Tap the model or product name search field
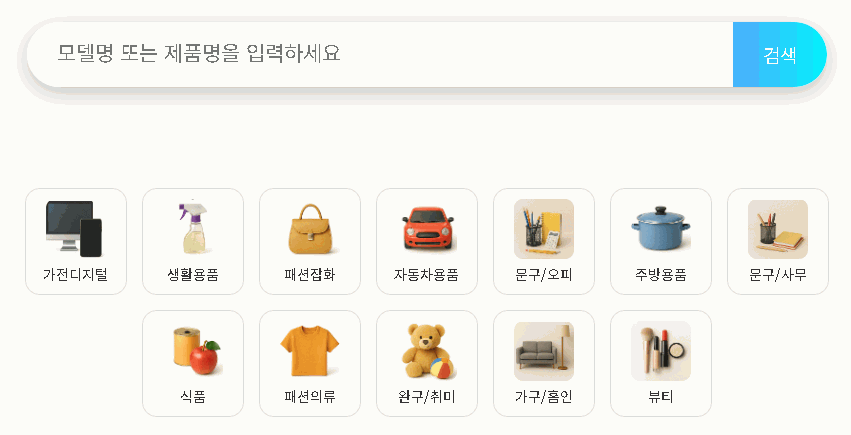 (380, 54)
